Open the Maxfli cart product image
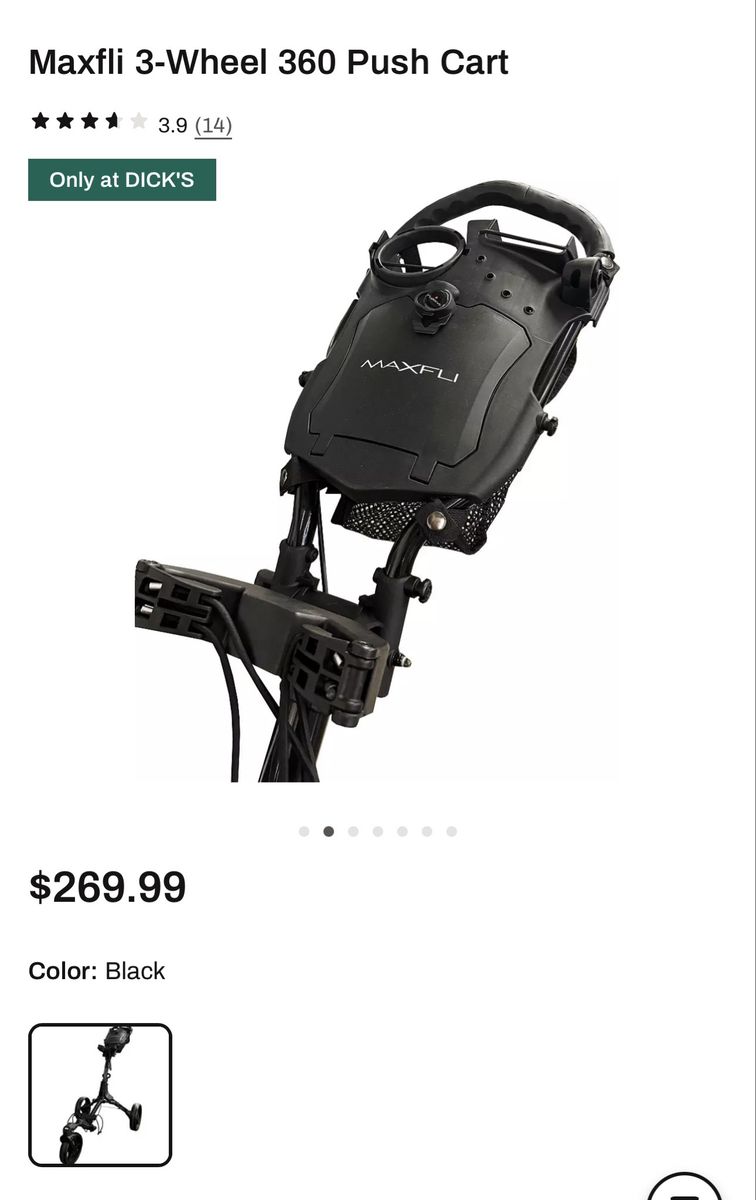The height and width of the screenshot is (1200, 756). [x=376, y=480]
